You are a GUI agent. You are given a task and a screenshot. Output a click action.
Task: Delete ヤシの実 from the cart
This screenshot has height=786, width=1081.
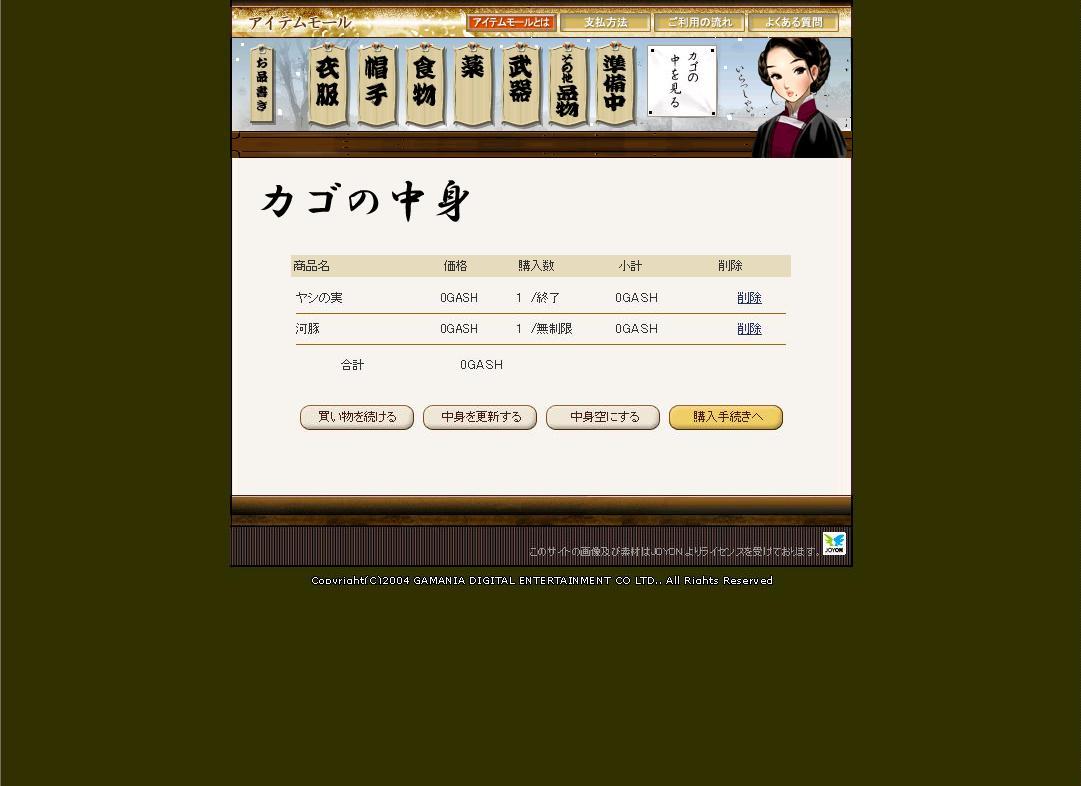coord(749,298)
